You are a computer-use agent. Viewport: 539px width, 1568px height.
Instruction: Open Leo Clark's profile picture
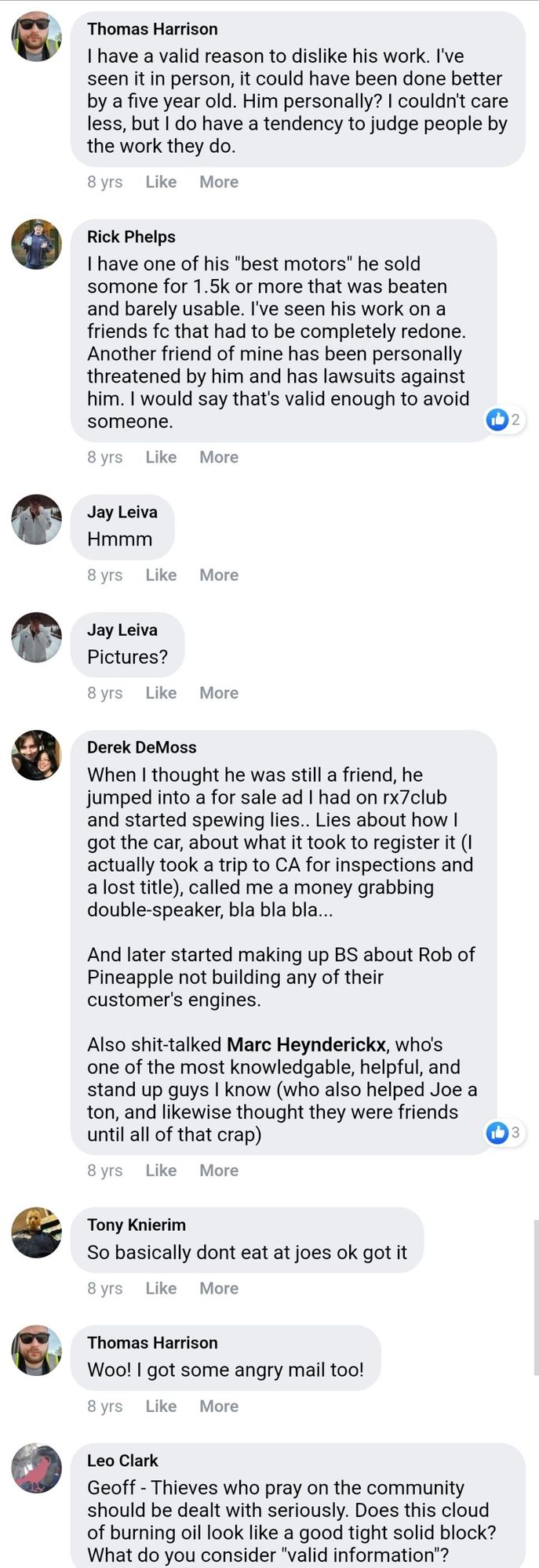pyautogui.click(x=36, y=1468)
